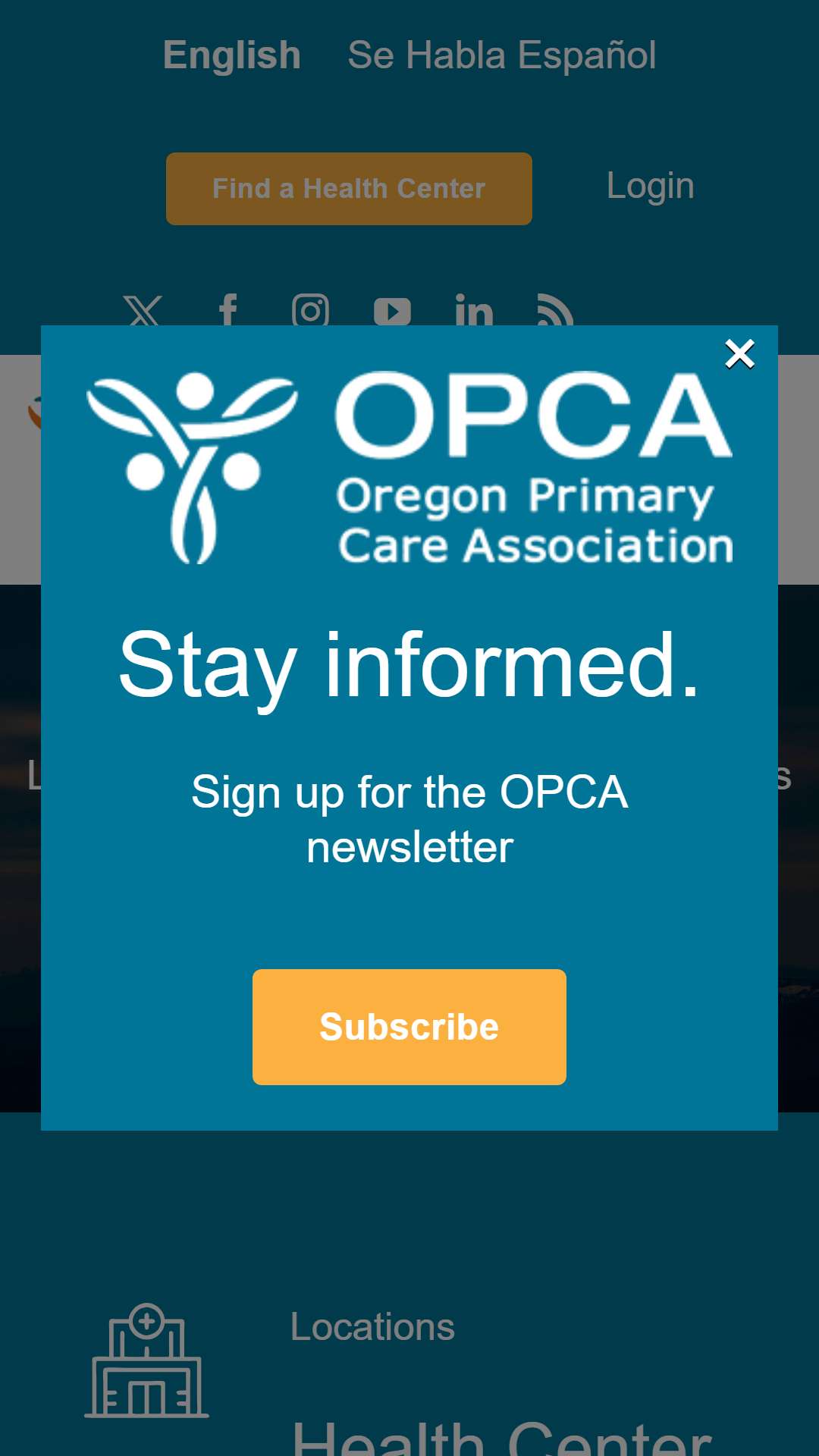Switch to Se Habla Español

click(502, 55)
